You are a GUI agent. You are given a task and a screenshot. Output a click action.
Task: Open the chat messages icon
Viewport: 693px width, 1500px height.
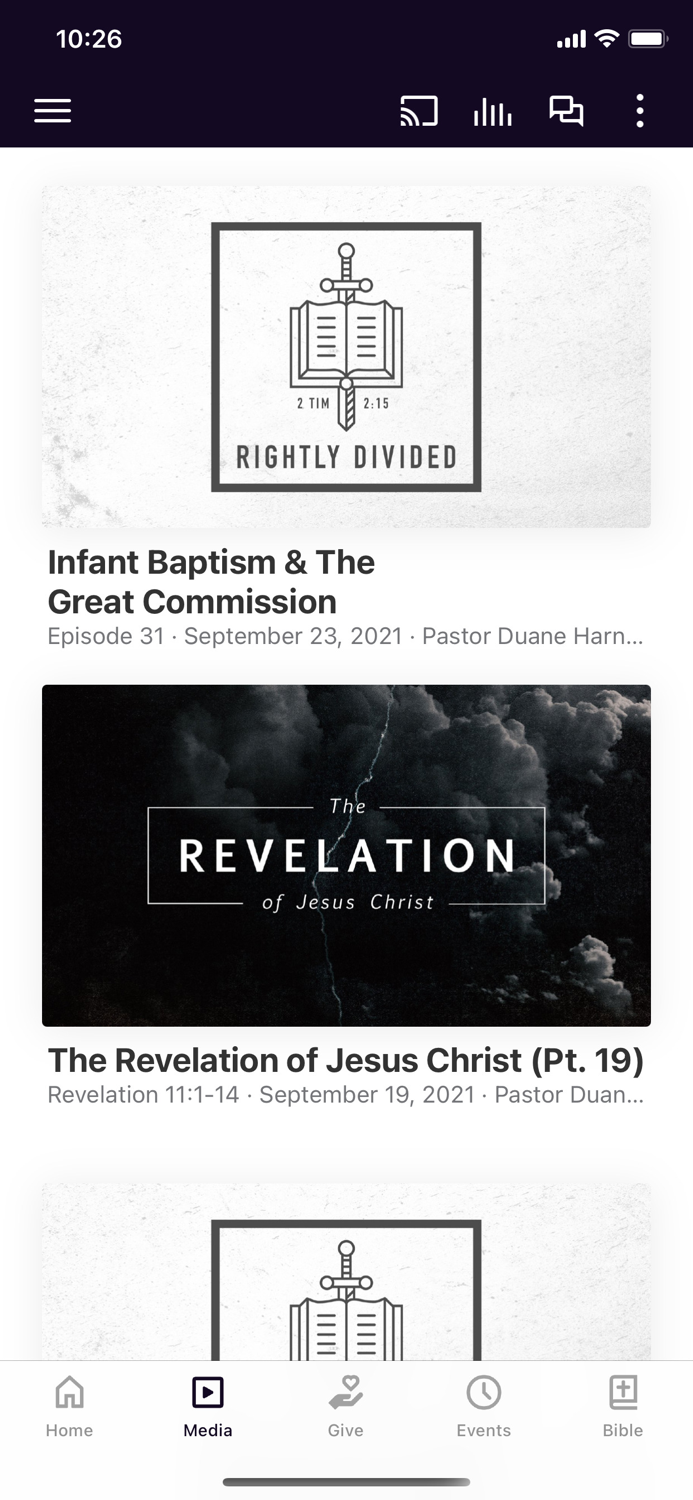point(566,111)
